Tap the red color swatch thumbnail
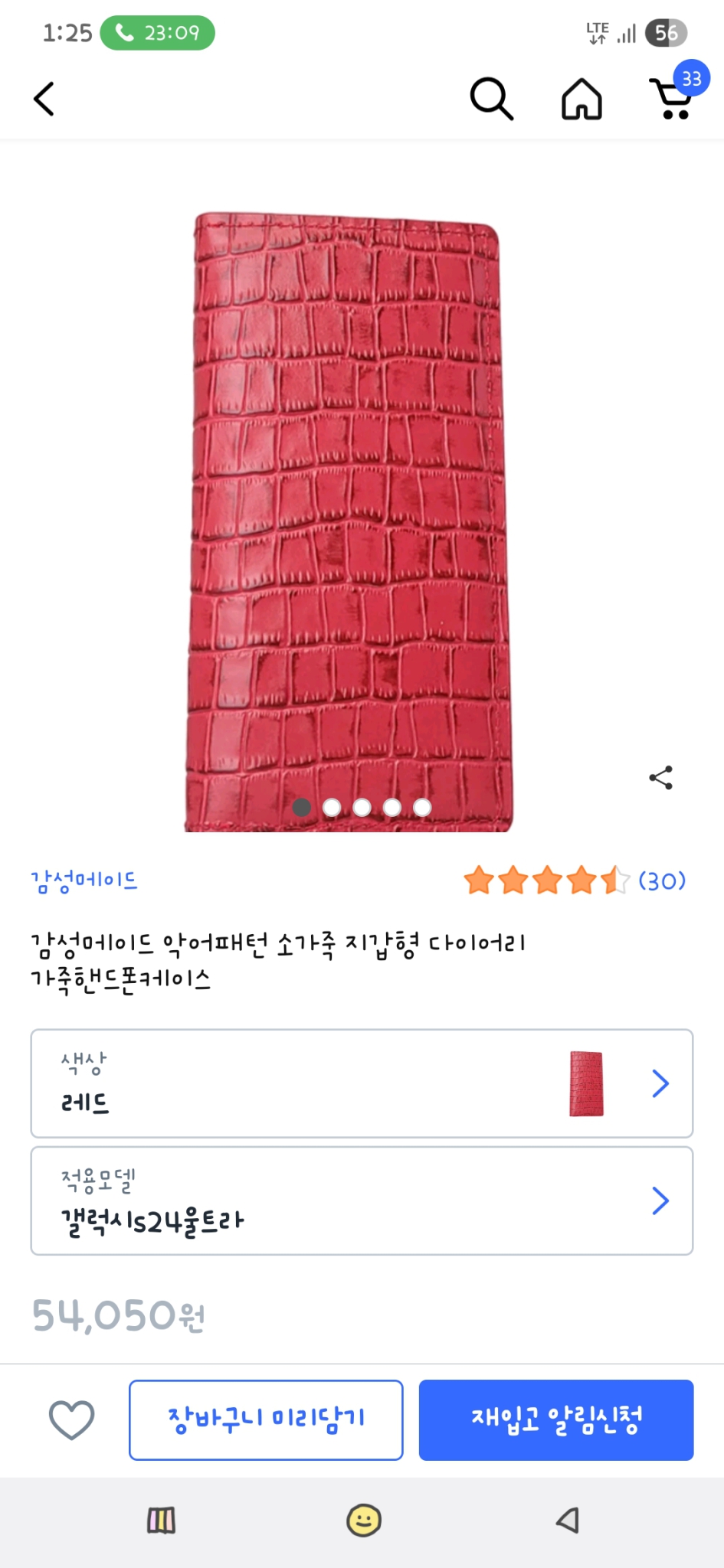Image resolution: width=724 pixels, height=1568 pixels. pos(585,1083)
